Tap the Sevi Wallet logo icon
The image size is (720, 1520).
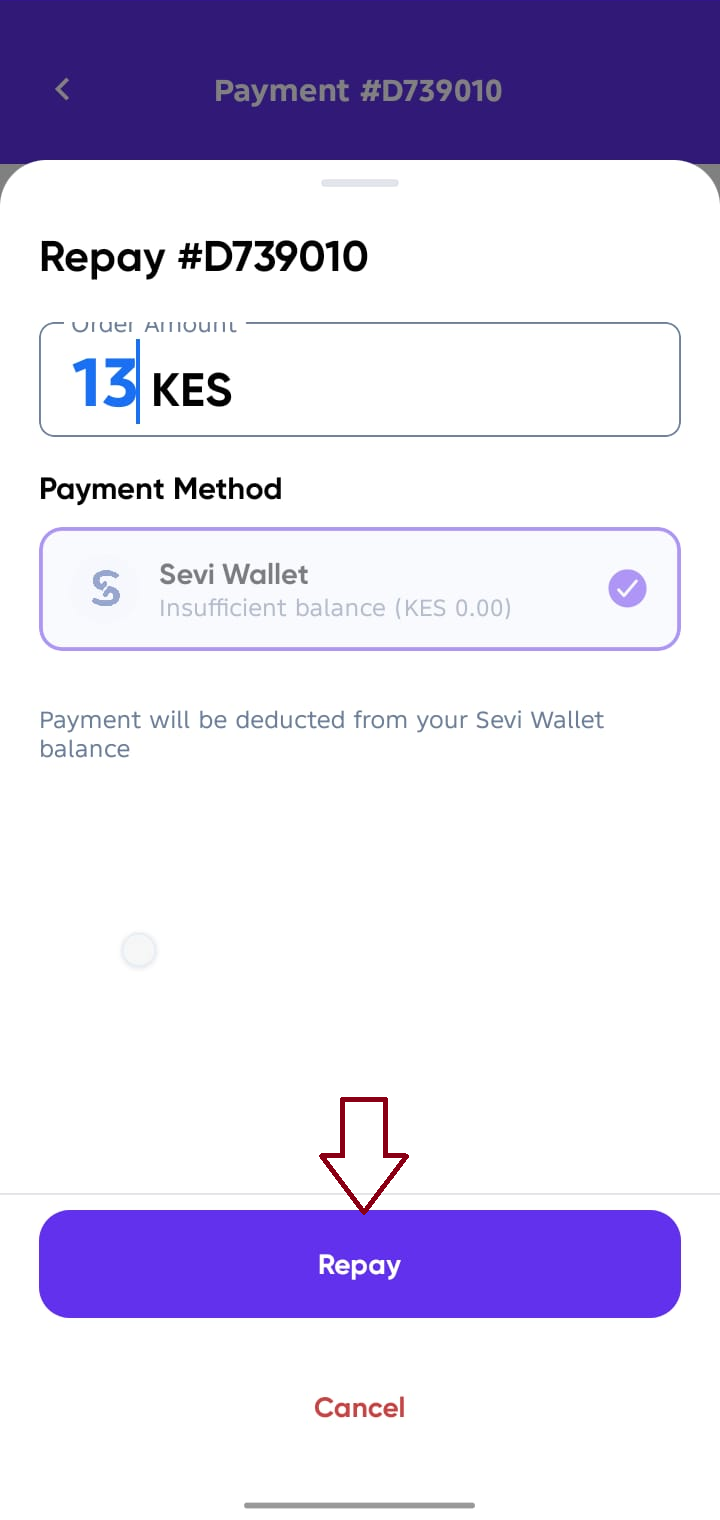[104, 589]
